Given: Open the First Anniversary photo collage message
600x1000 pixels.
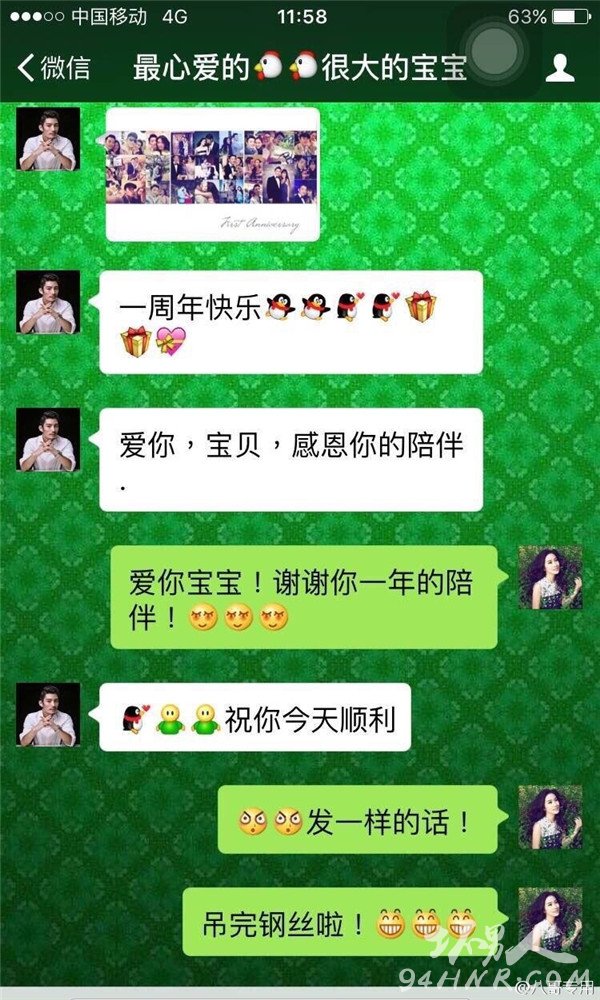Looking at the screenshot, I should (x=213, y=174).
